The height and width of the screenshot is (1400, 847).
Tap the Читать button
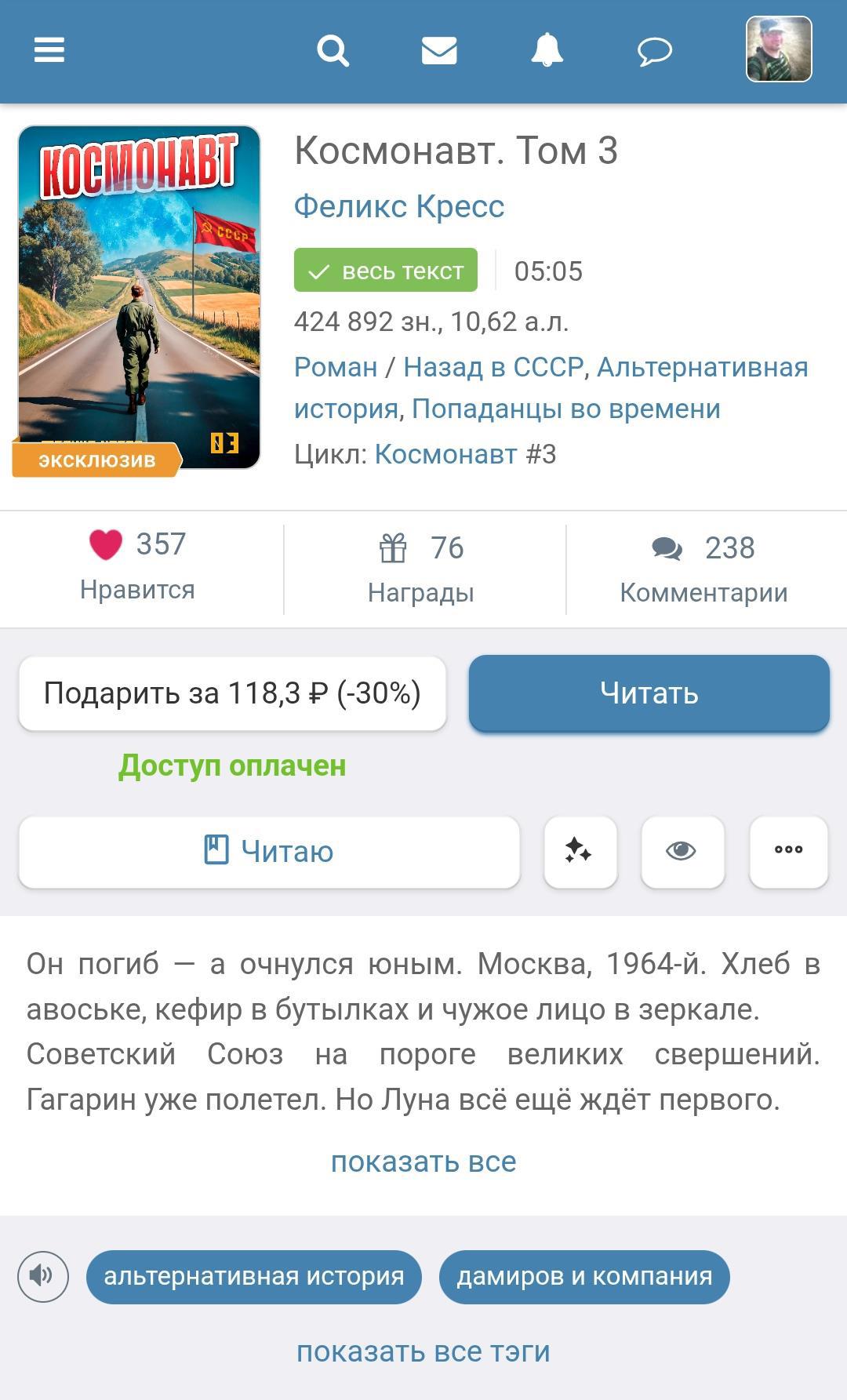click(649, 693)
